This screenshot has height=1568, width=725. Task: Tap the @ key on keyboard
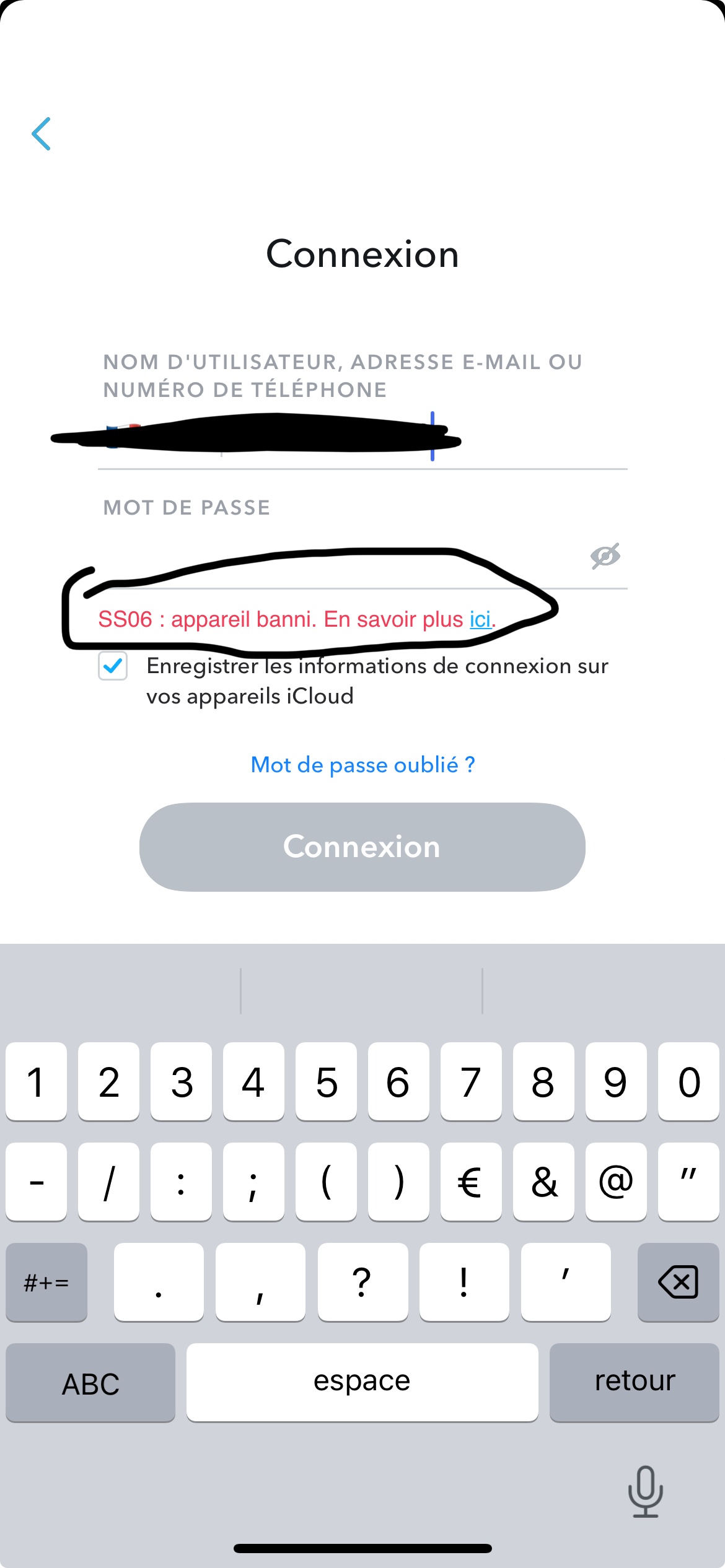[616, 1182]
